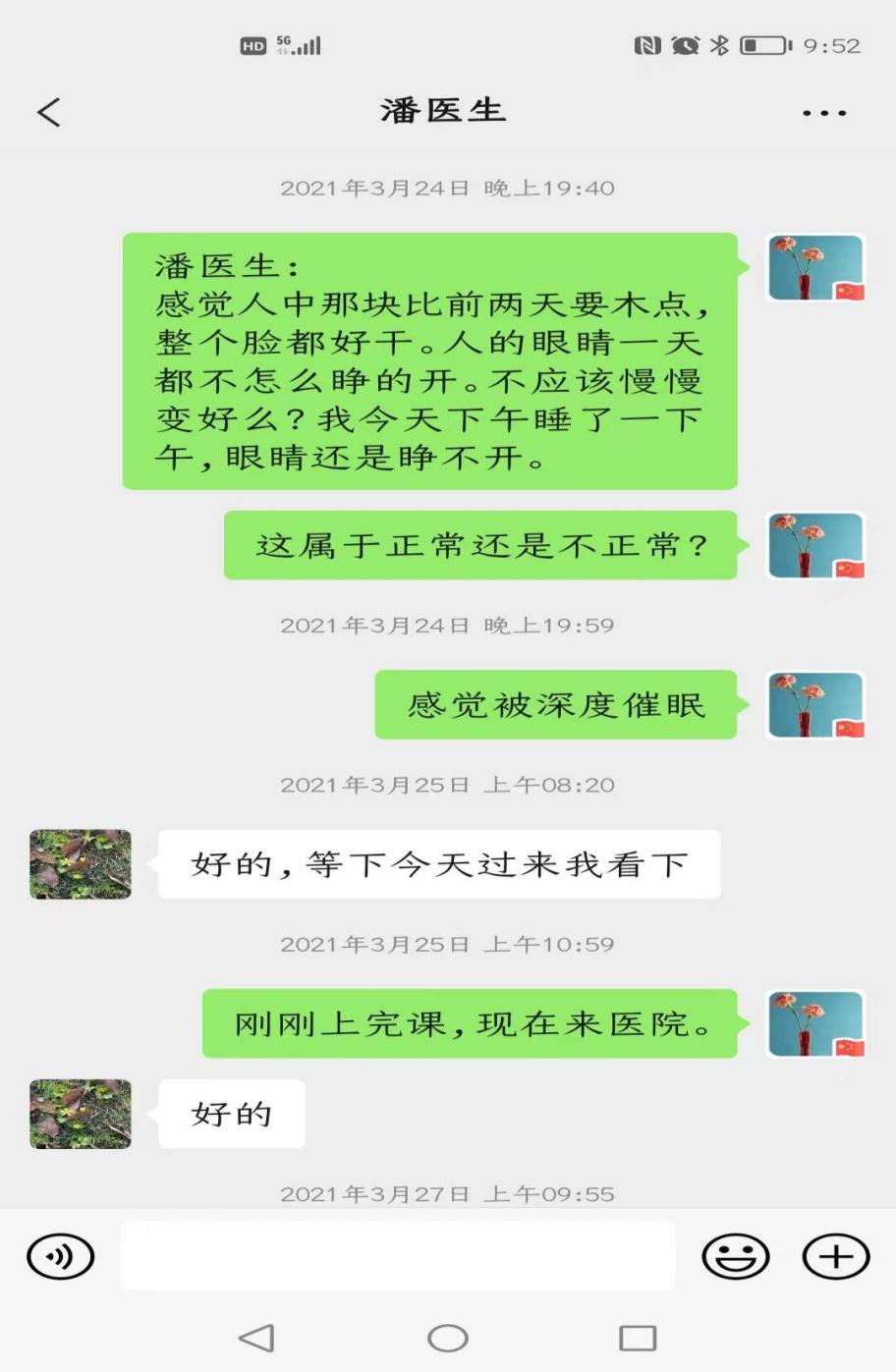Tap the contact title 潘医生
Image resolution: width=896 pixels, height=1372 pixels.
(444, 112)
